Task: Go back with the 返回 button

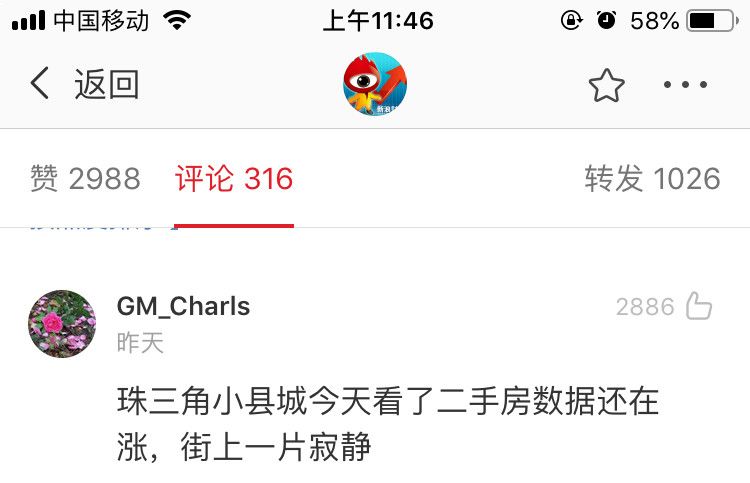Action: [x=84, y=85]
